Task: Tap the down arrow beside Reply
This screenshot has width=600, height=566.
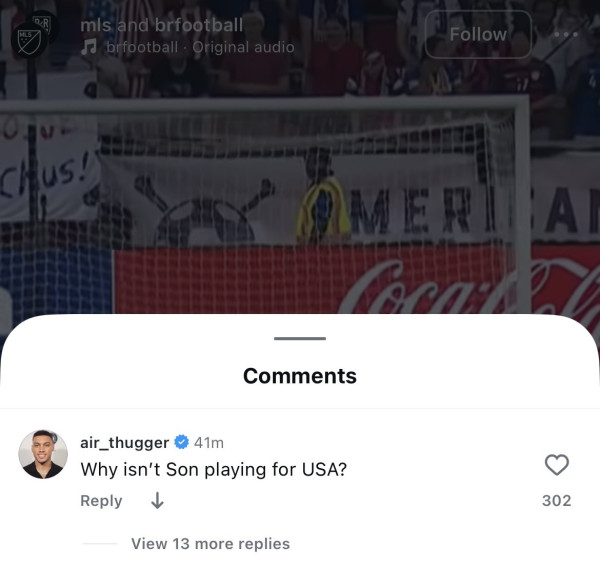Action: click(157, 501)
